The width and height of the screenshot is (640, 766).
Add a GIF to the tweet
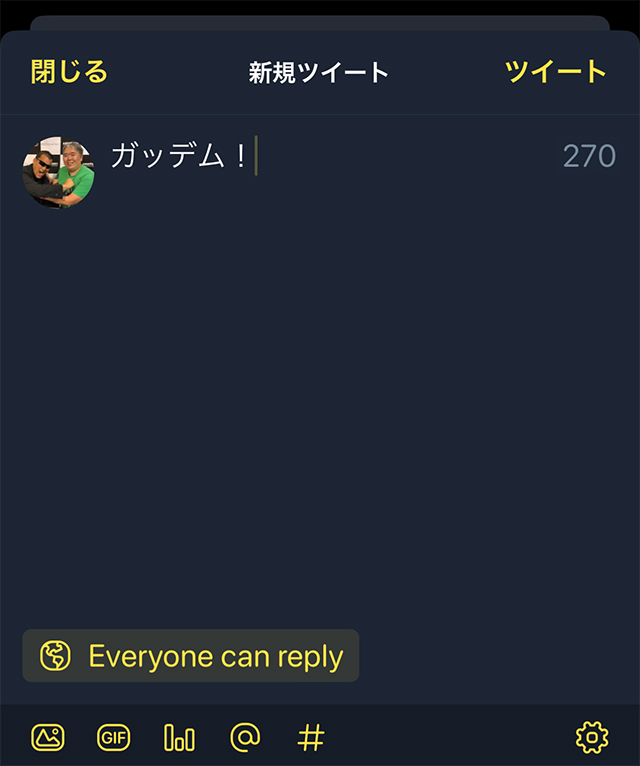click(114, 738)
